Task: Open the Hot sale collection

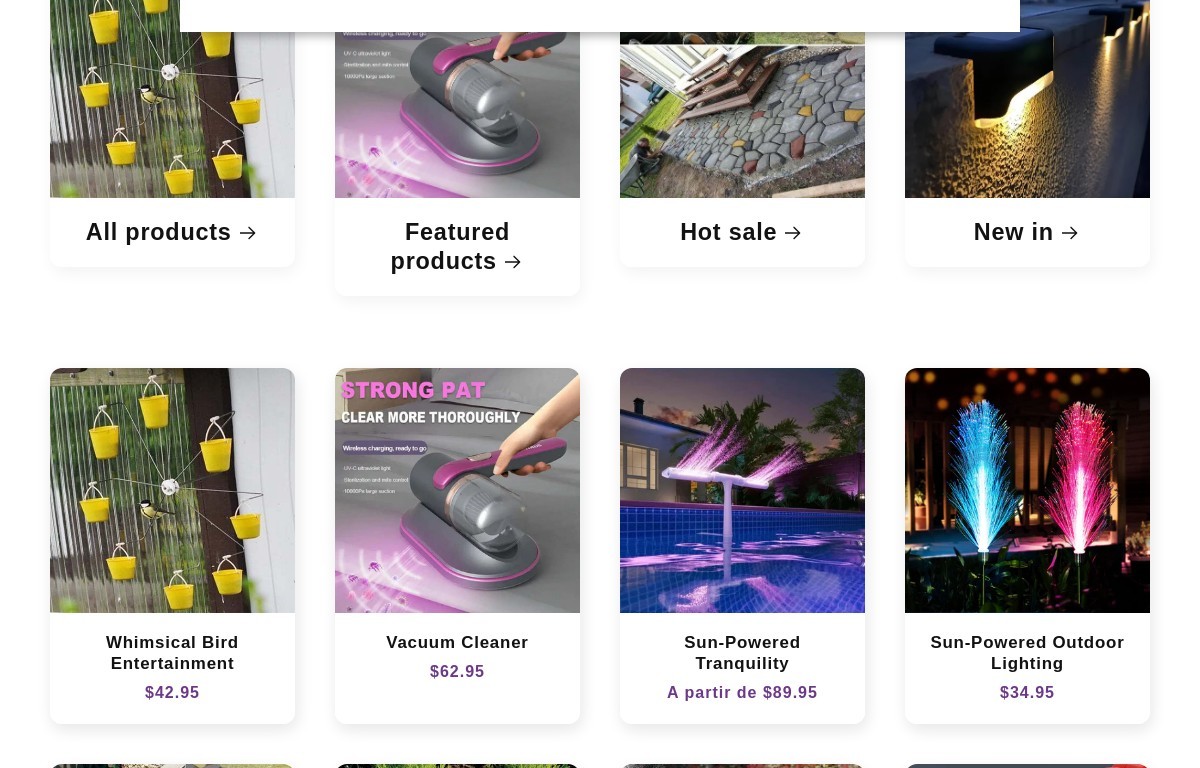Action: pos(742,232)
